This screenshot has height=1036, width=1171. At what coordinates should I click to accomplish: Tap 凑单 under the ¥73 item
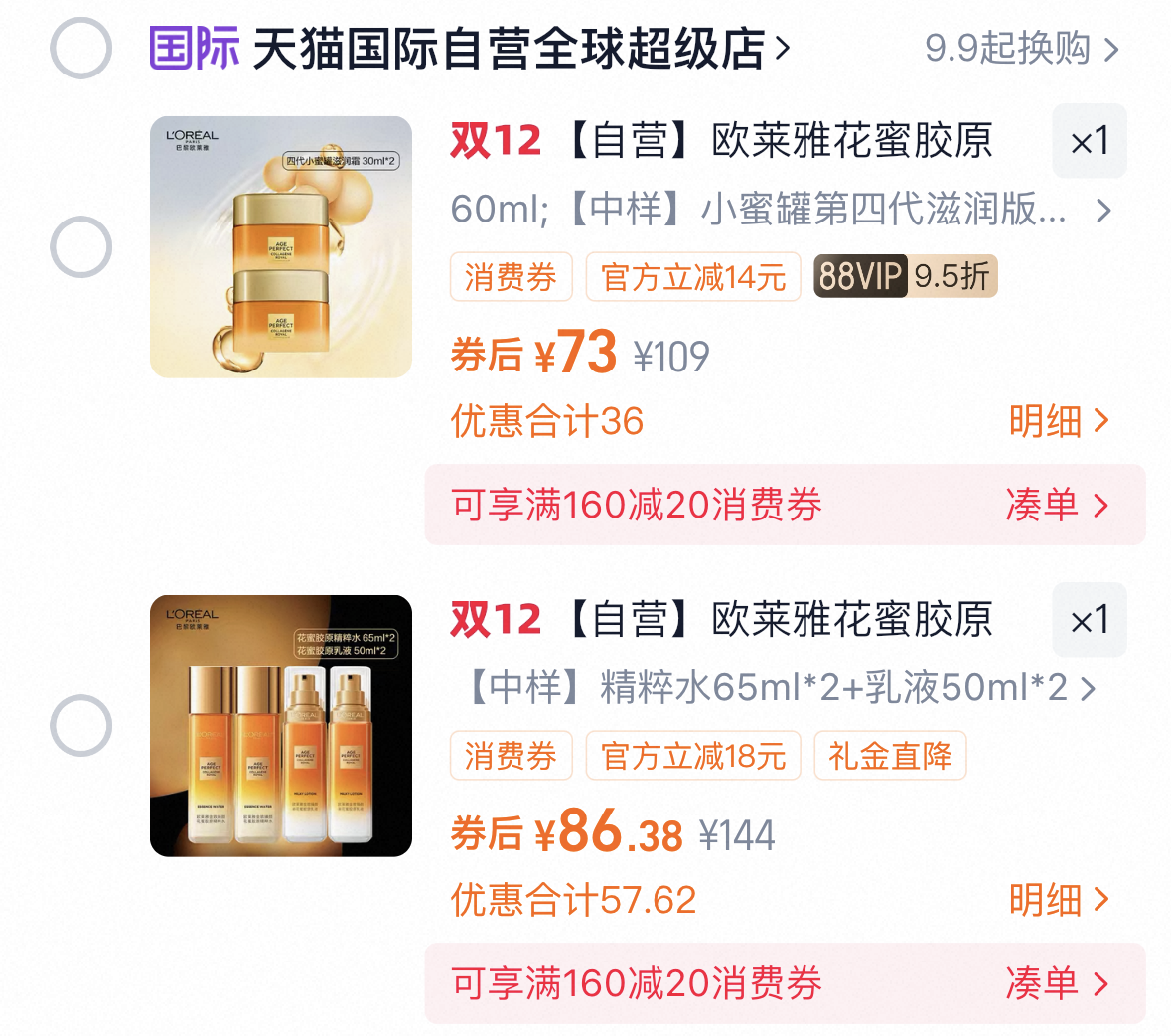(1056, 505)
